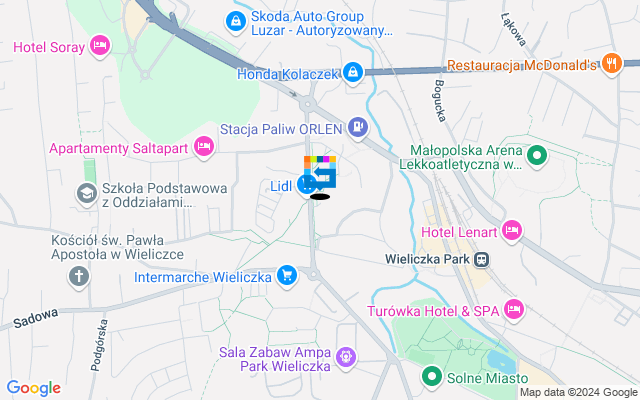Open Skoda Auto Group Luzar pin
This screenshot has height=400, width=640.
click(x=234, y=21)
